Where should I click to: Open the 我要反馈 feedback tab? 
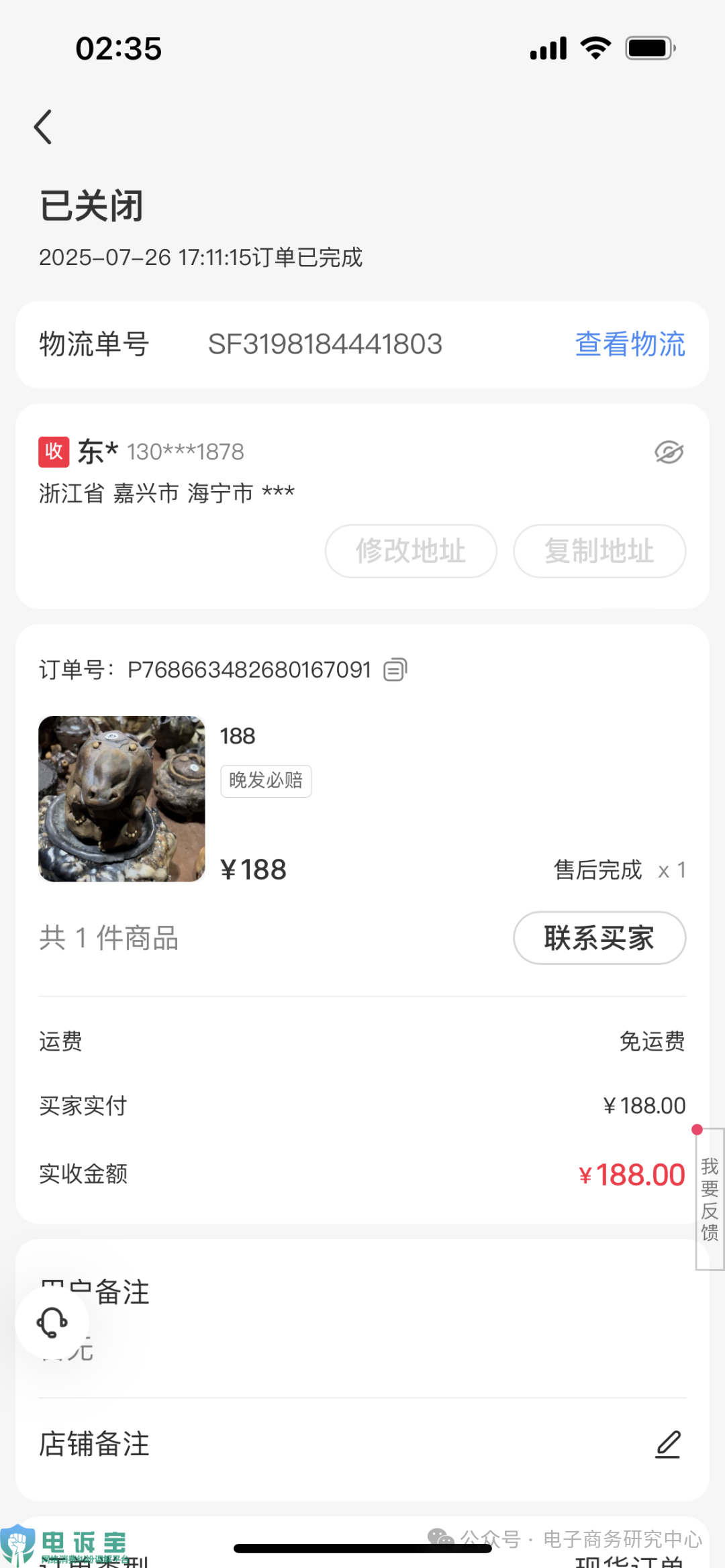pos(710,1198)
